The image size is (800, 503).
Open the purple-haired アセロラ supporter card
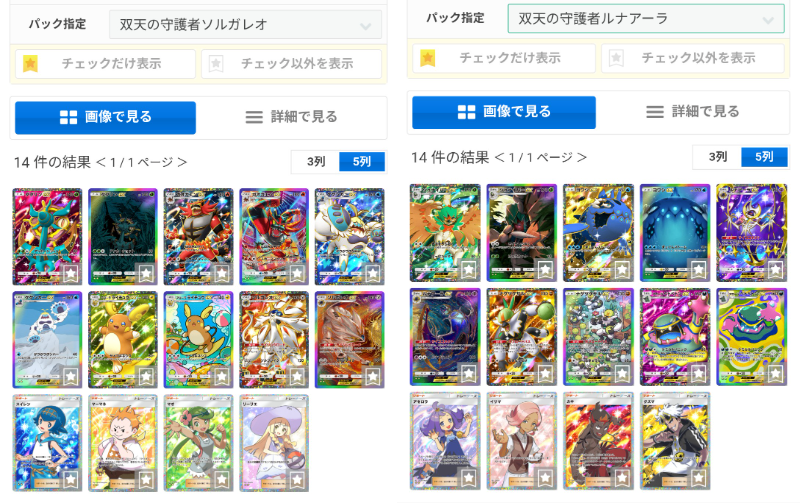click(x=445, y=441)
